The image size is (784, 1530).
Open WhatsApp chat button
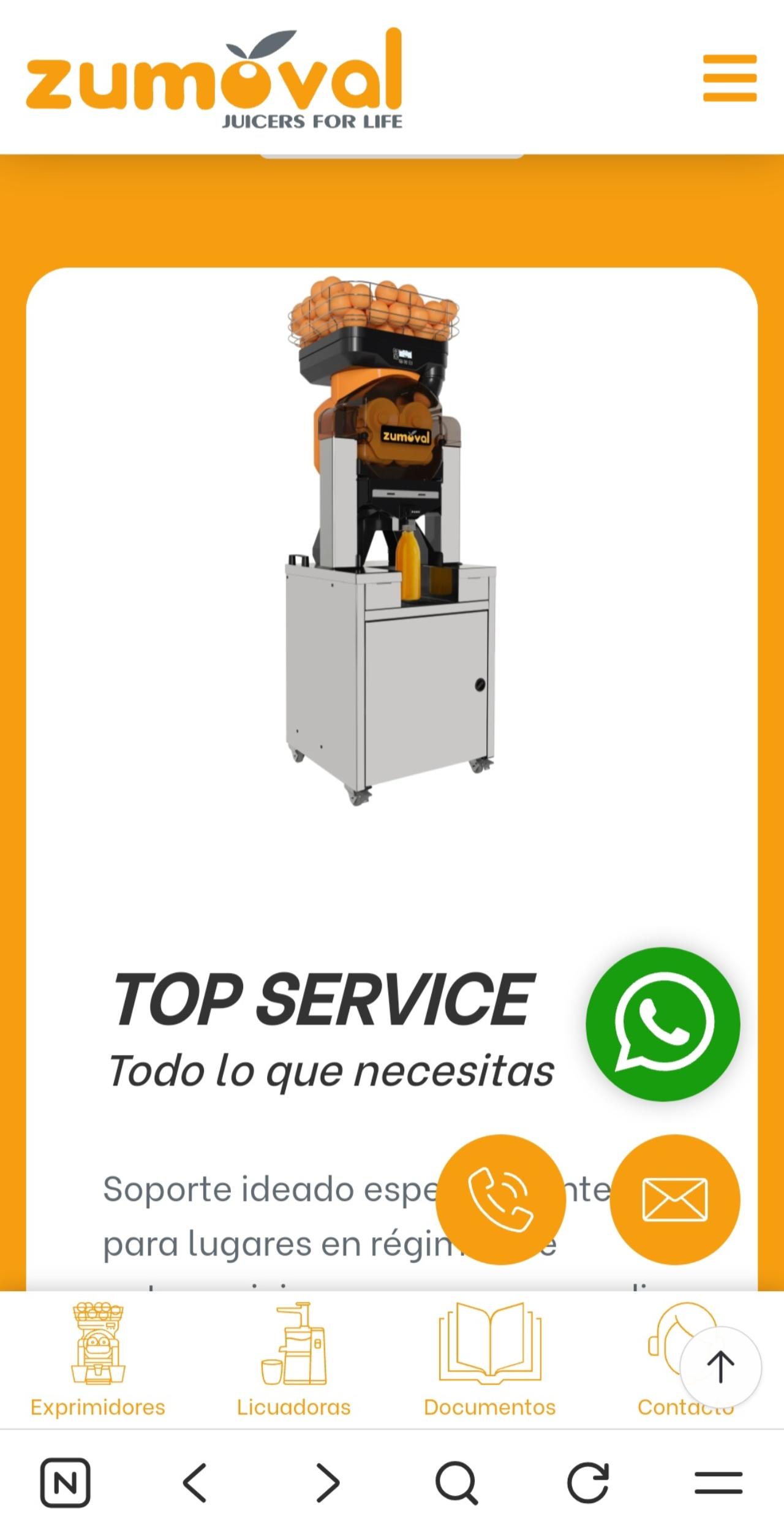click(x=663, y=1024)
